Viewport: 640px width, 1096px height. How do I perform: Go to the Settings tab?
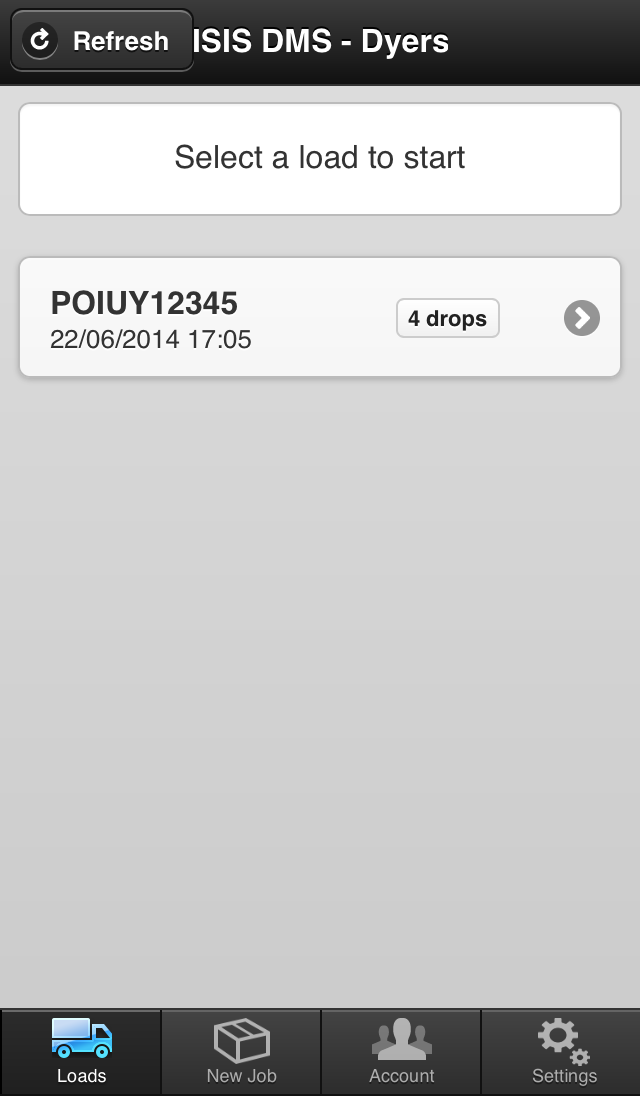(561, 1052)
